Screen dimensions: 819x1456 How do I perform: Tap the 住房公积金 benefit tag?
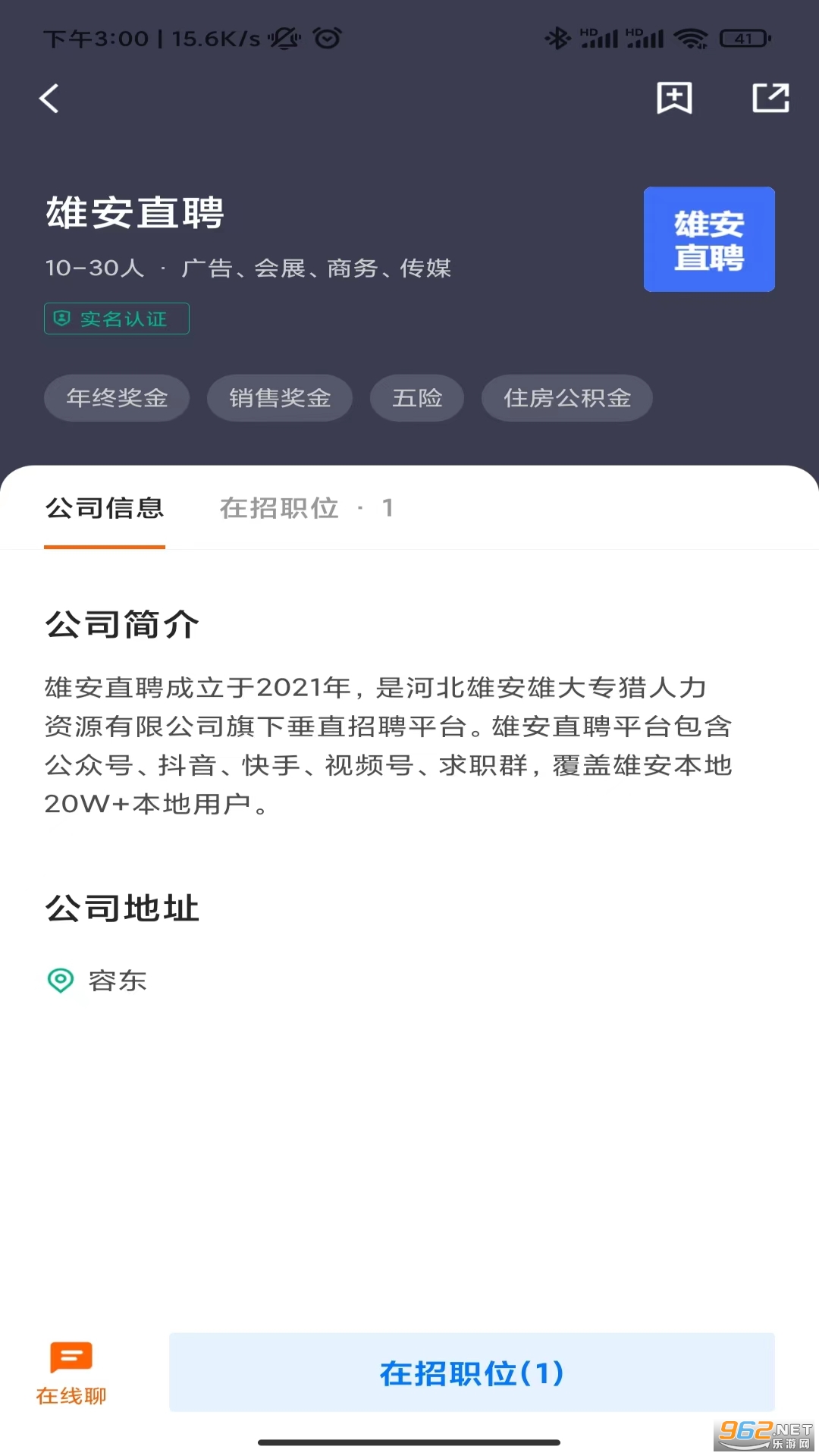pos(566,397)
